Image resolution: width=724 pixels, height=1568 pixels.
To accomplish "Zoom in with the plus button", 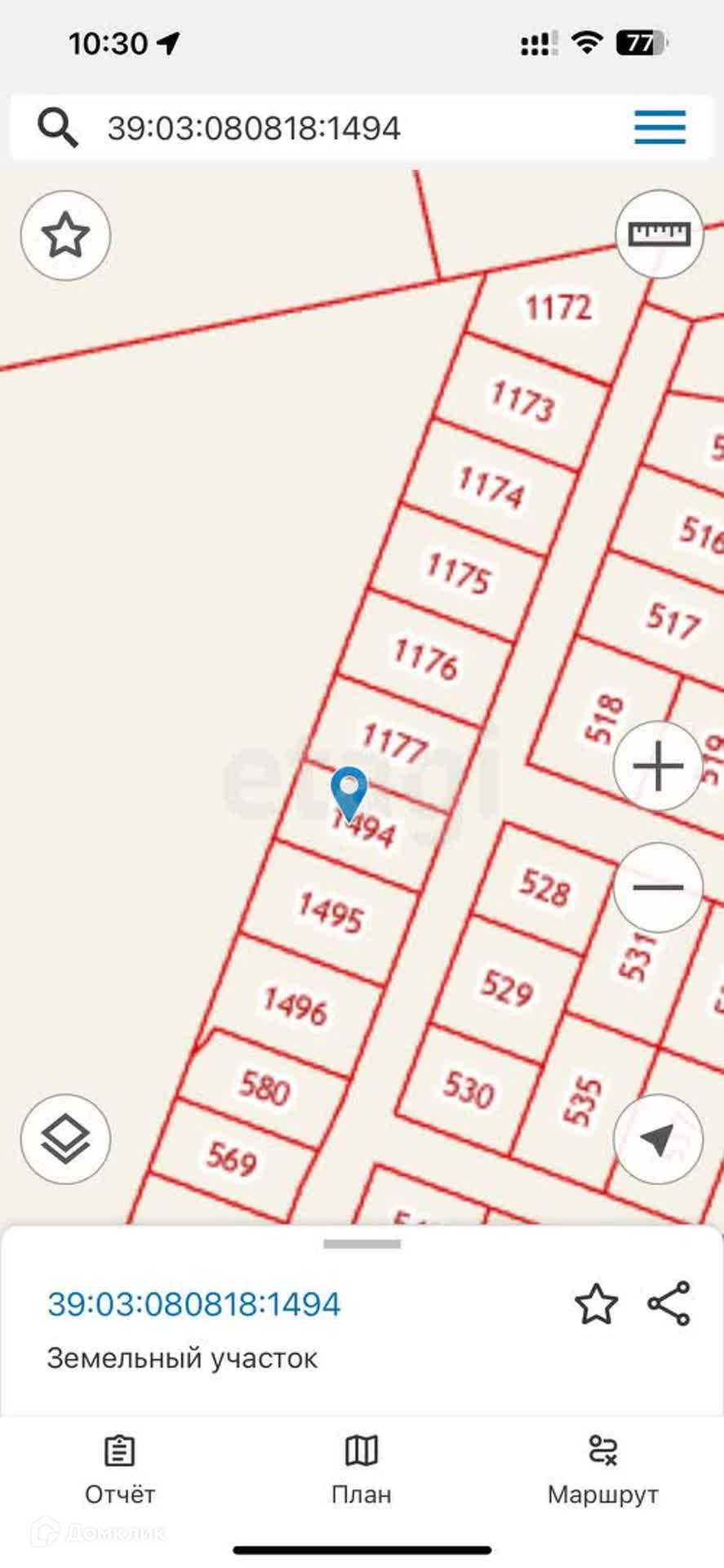I will (x=658, y=766).
